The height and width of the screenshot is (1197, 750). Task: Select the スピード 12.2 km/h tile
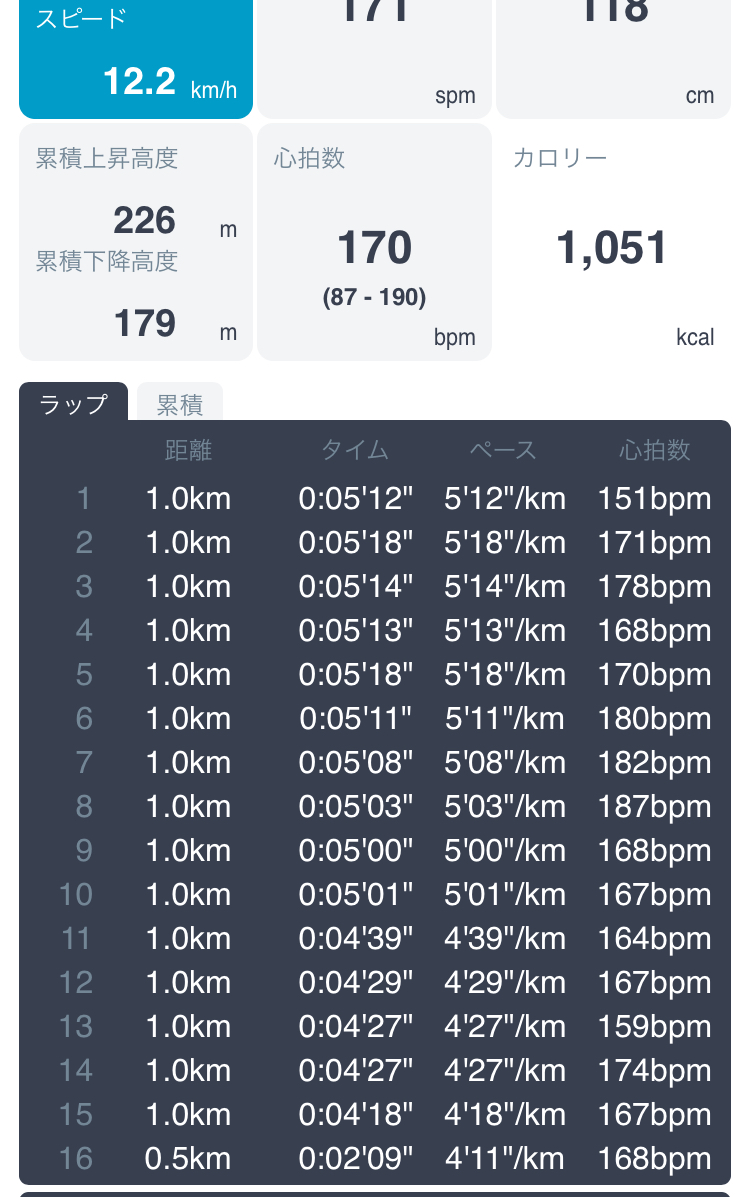(136, 58)
